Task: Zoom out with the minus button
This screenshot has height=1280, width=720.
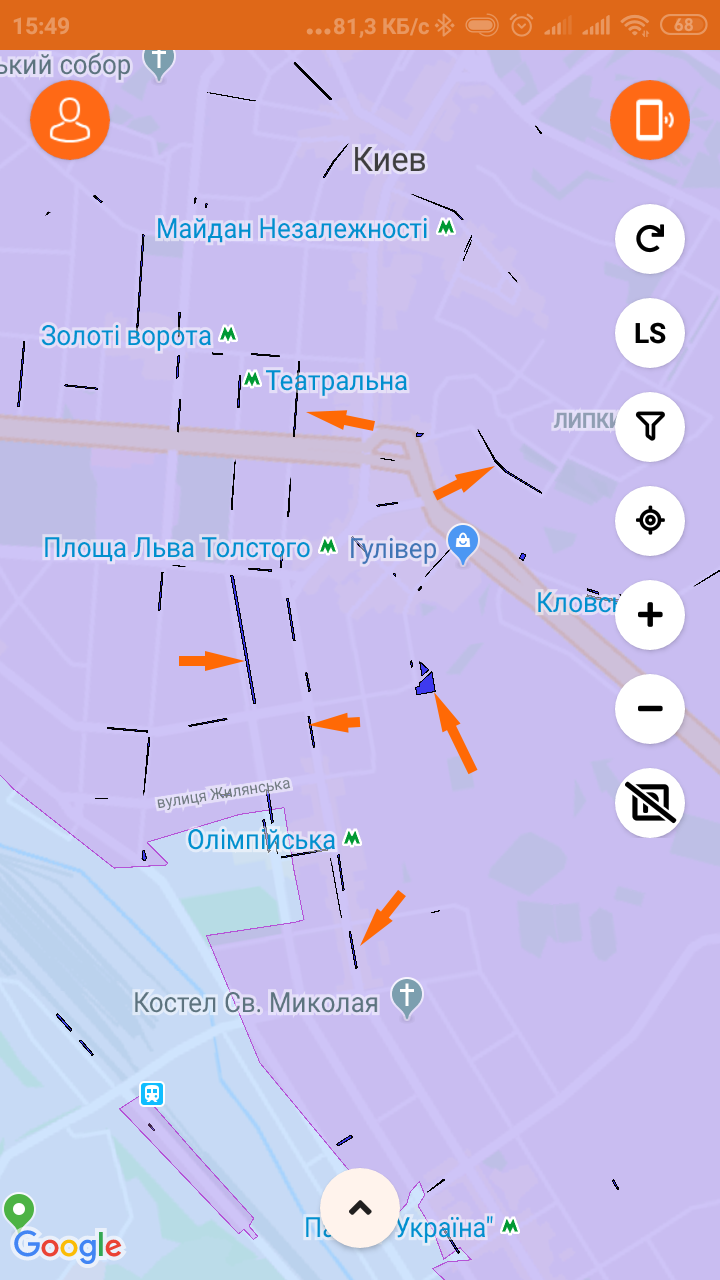Action: 650,708
